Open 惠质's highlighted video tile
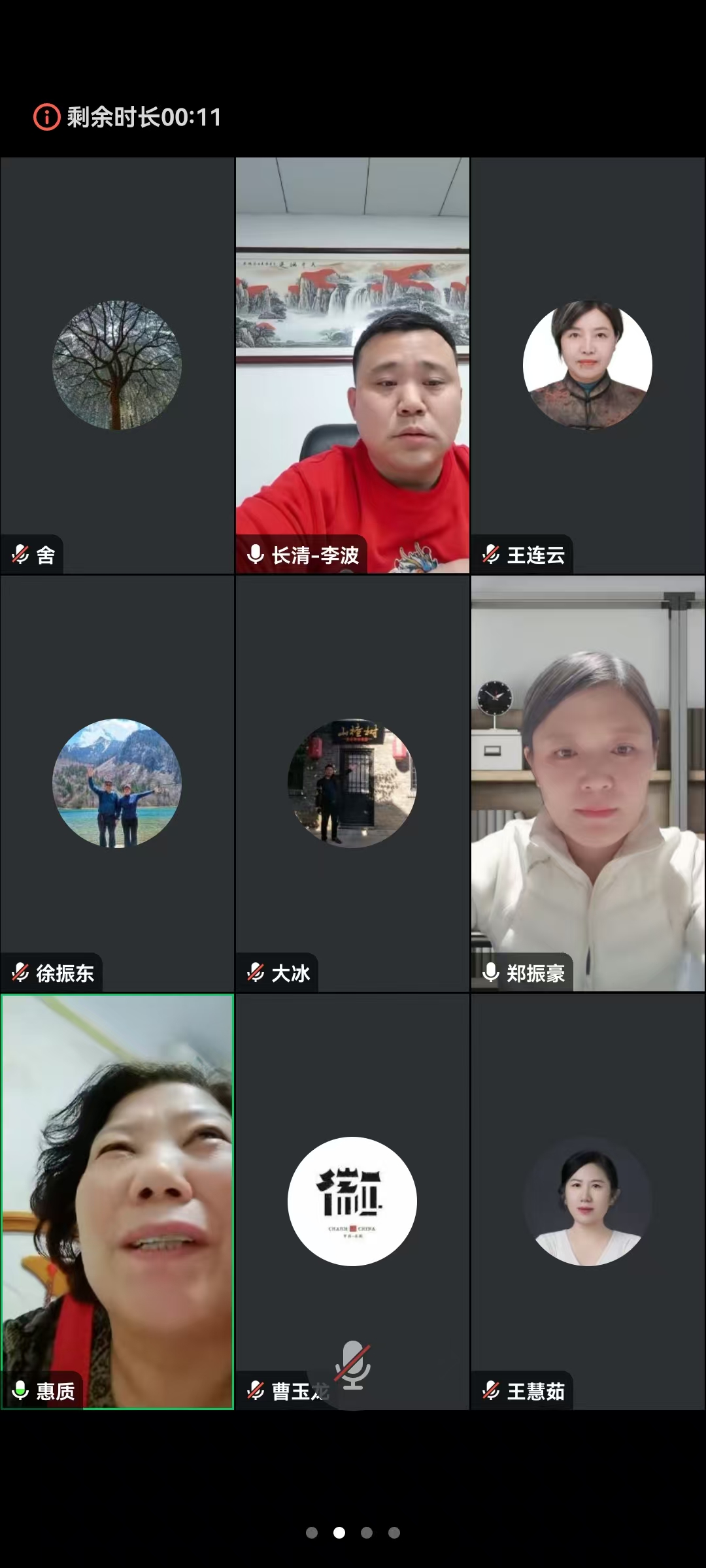 [x=117, y=1201]
